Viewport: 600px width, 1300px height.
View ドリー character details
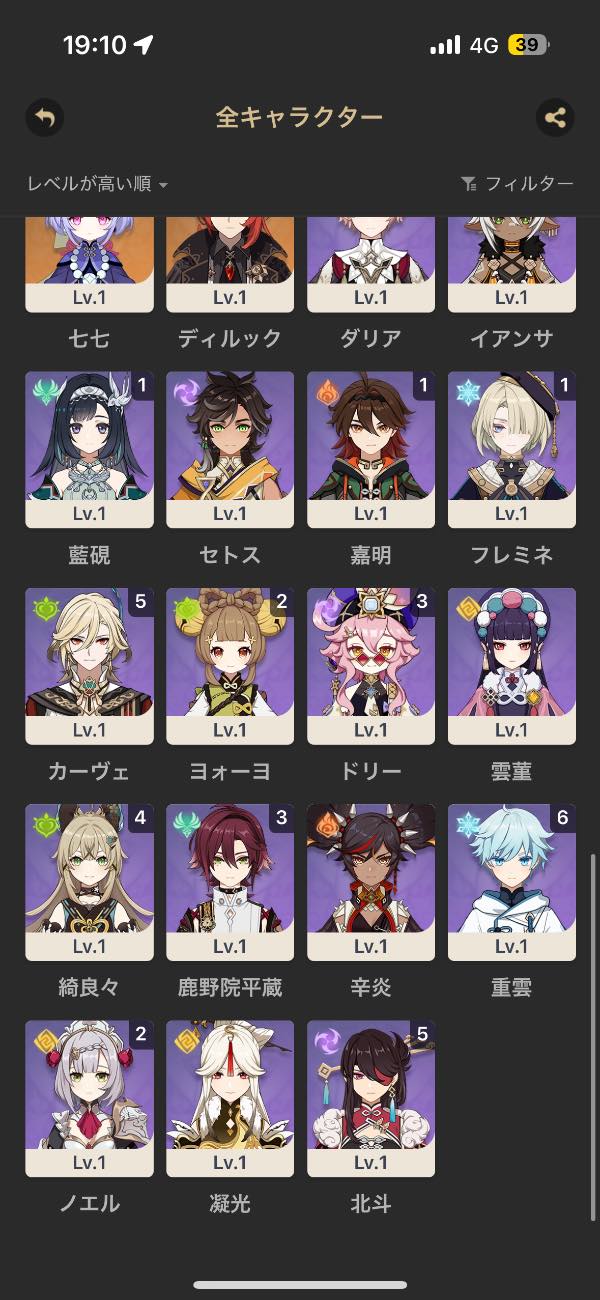pyautogui.click(x=371, y=666)
